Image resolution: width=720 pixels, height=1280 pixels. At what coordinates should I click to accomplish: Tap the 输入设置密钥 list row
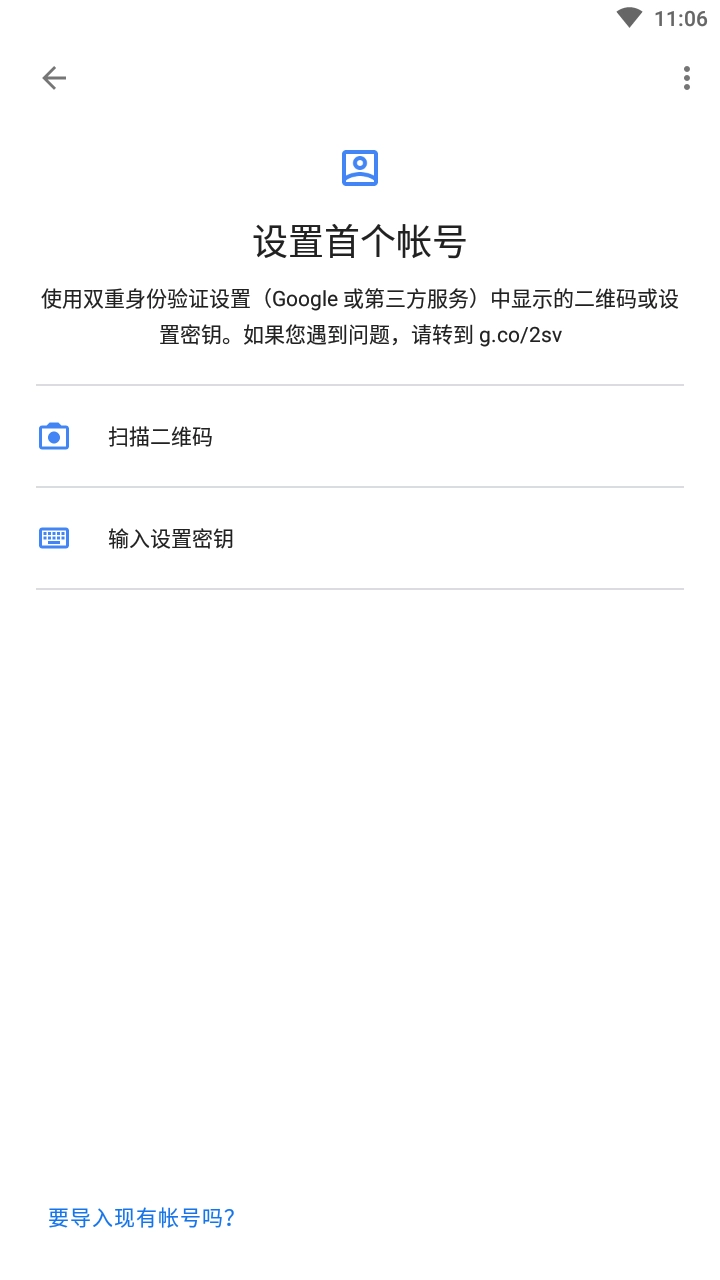360,538
